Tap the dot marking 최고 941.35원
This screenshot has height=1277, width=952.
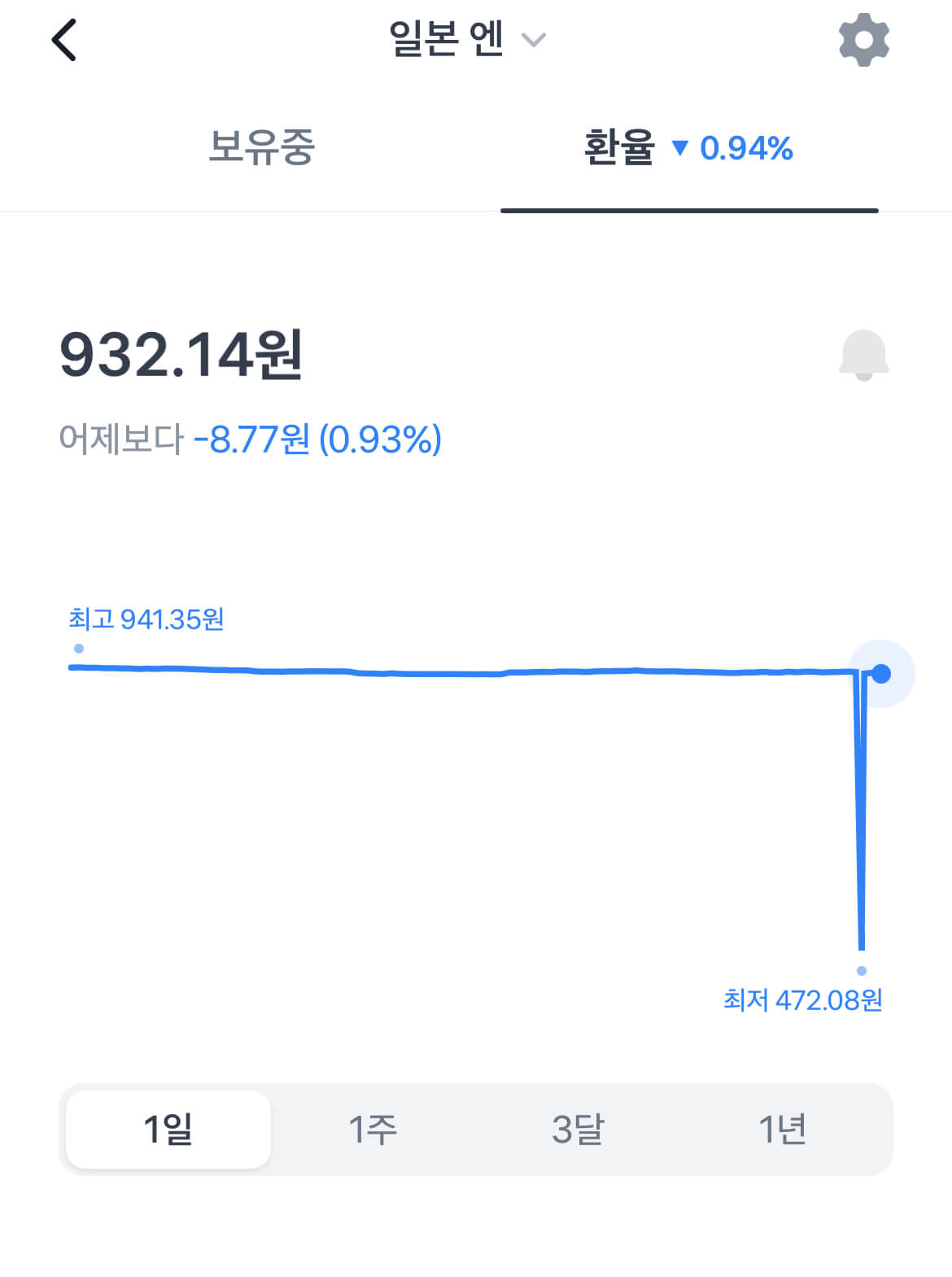78,648
